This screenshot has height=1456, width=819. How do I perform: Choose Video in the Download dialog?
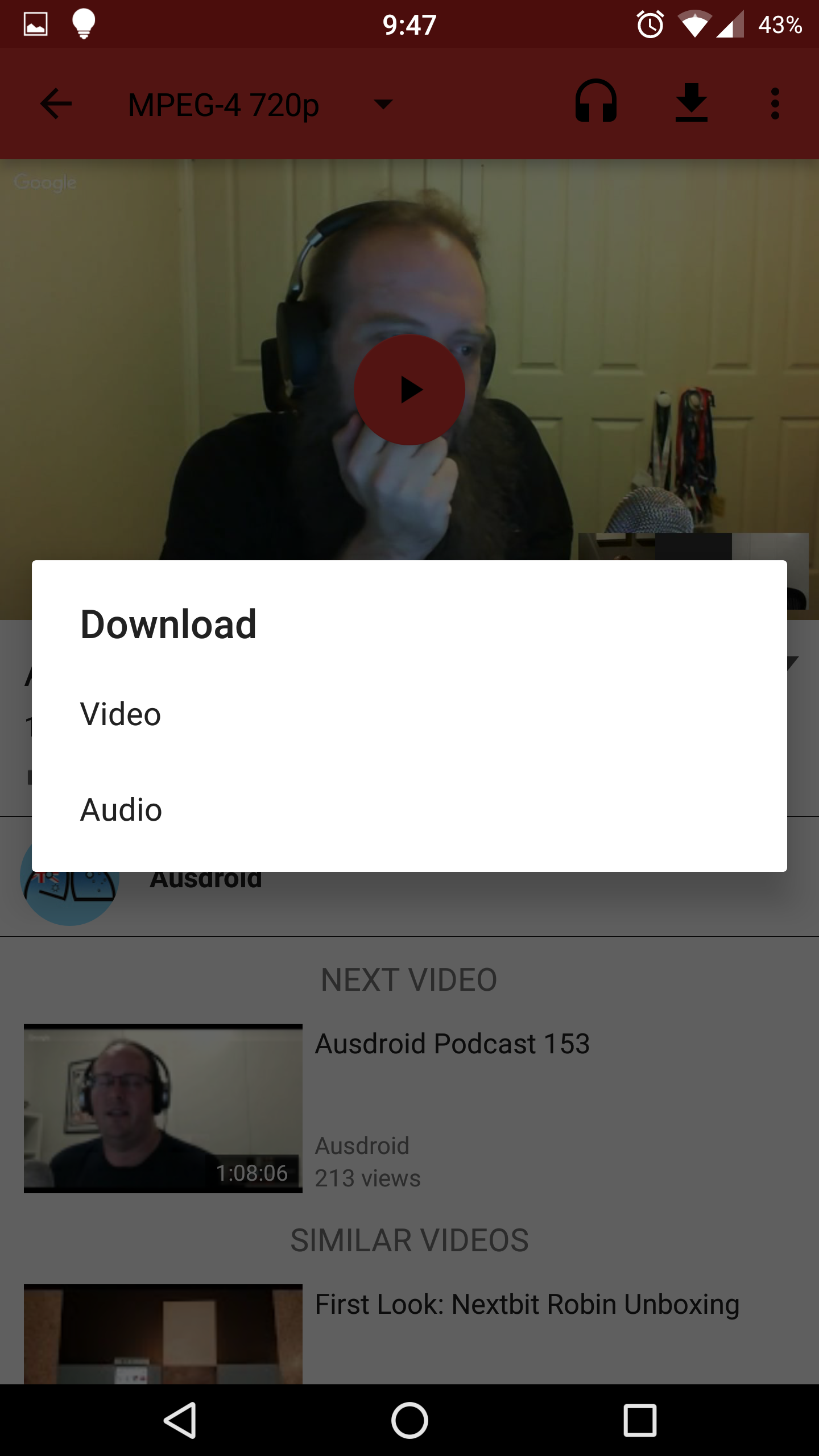tap(409, 714)
